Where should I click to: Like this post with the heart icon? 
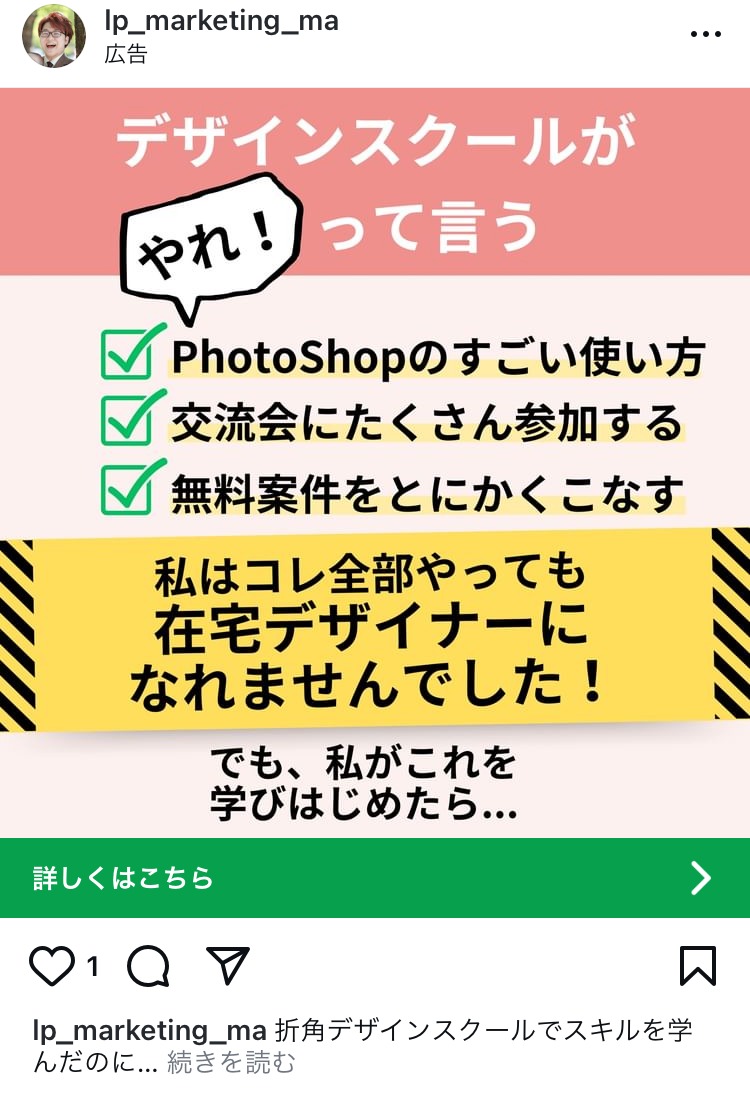point(52,966)
